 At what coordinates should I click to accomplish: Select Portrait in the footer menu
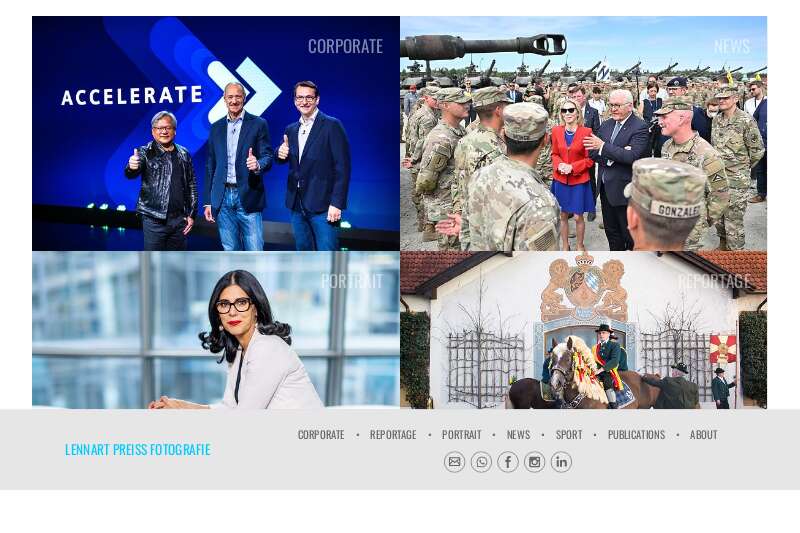point(461,435)
